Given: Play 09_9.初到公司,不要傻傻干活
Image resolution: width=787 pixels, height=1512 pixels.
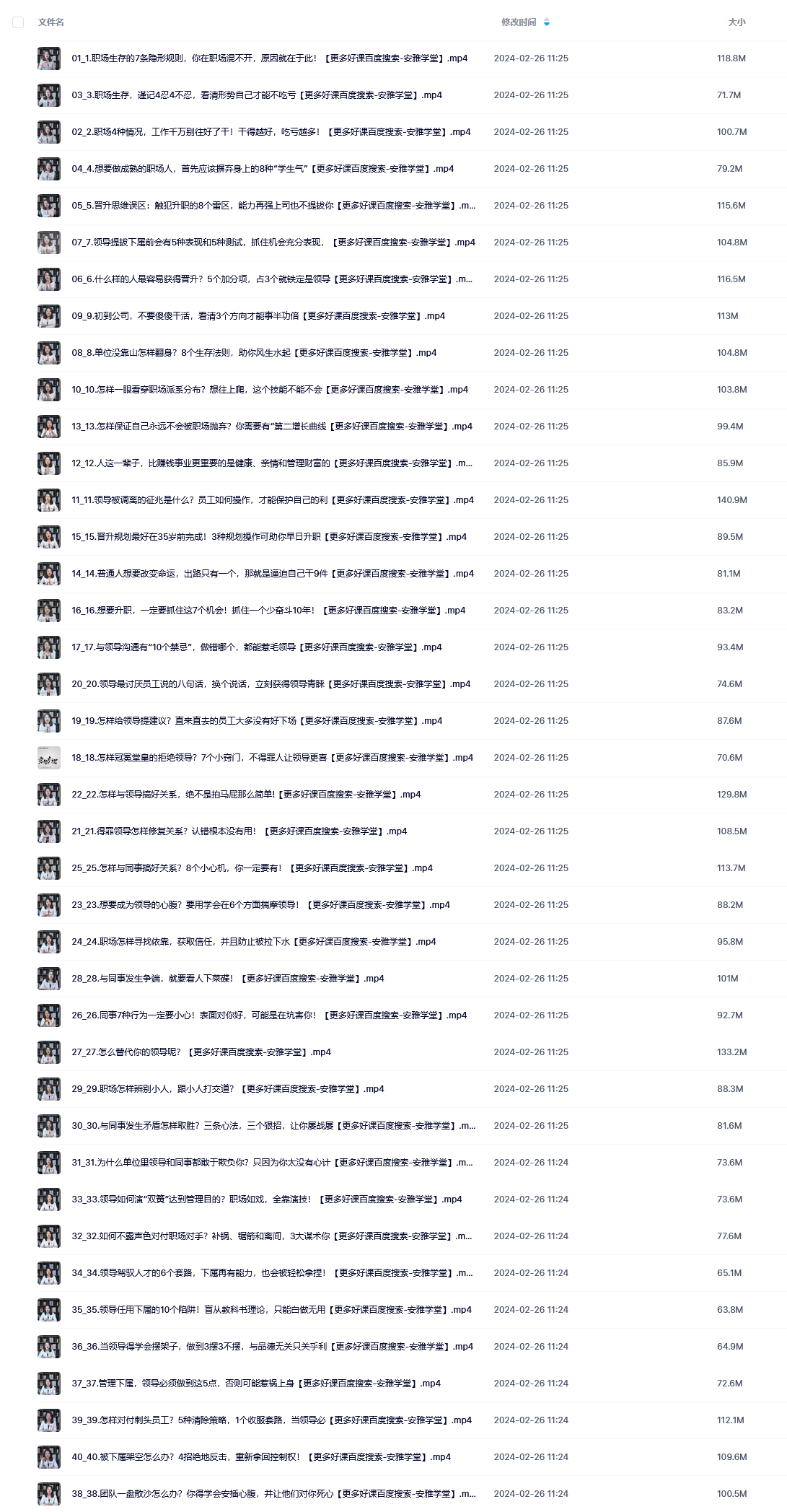Looking at the screenshot, I should (x=258, y=316).
